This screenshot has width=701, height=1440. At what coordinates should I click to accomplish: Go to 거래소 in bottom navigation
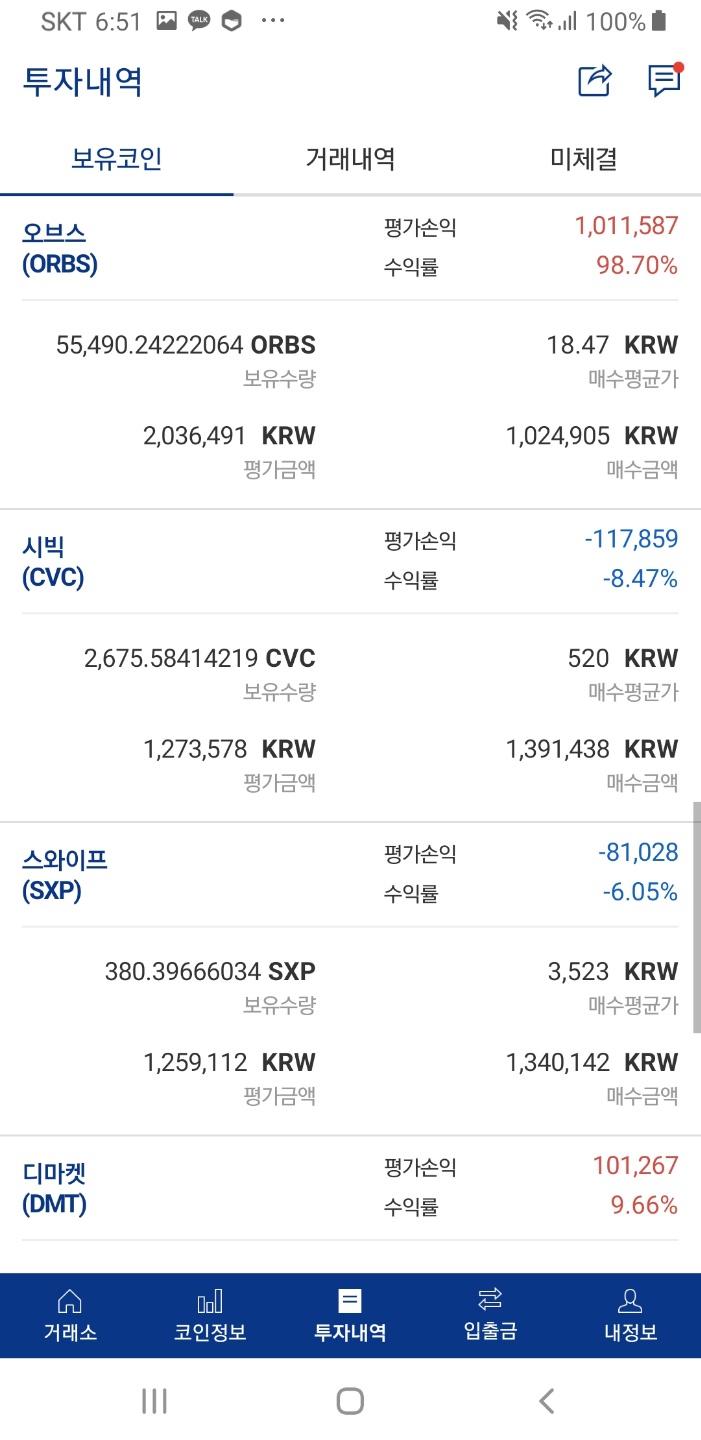click(70, 1315)
